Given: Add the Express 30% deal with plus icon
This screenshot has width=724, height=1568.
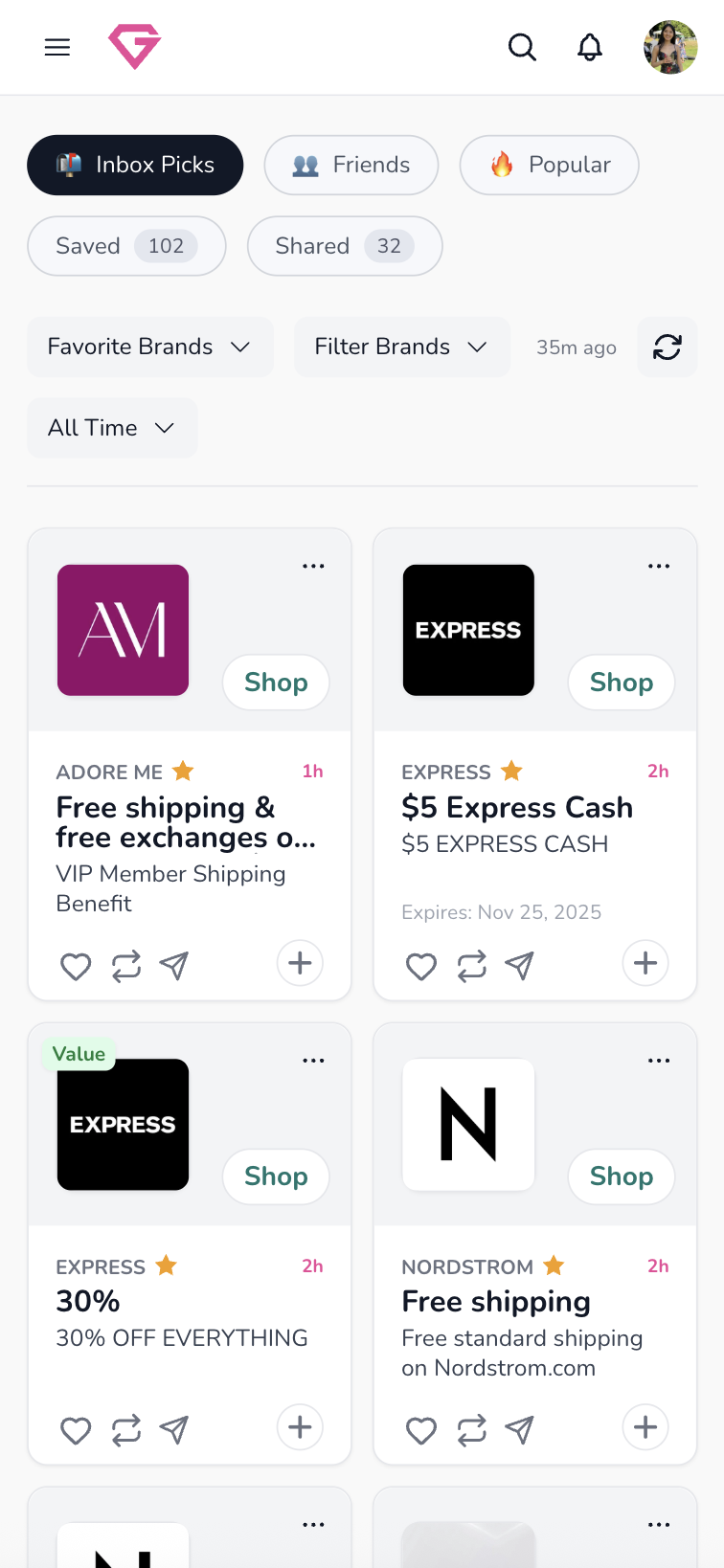Looking at the screenshot, I should (x=300, y=1426).
